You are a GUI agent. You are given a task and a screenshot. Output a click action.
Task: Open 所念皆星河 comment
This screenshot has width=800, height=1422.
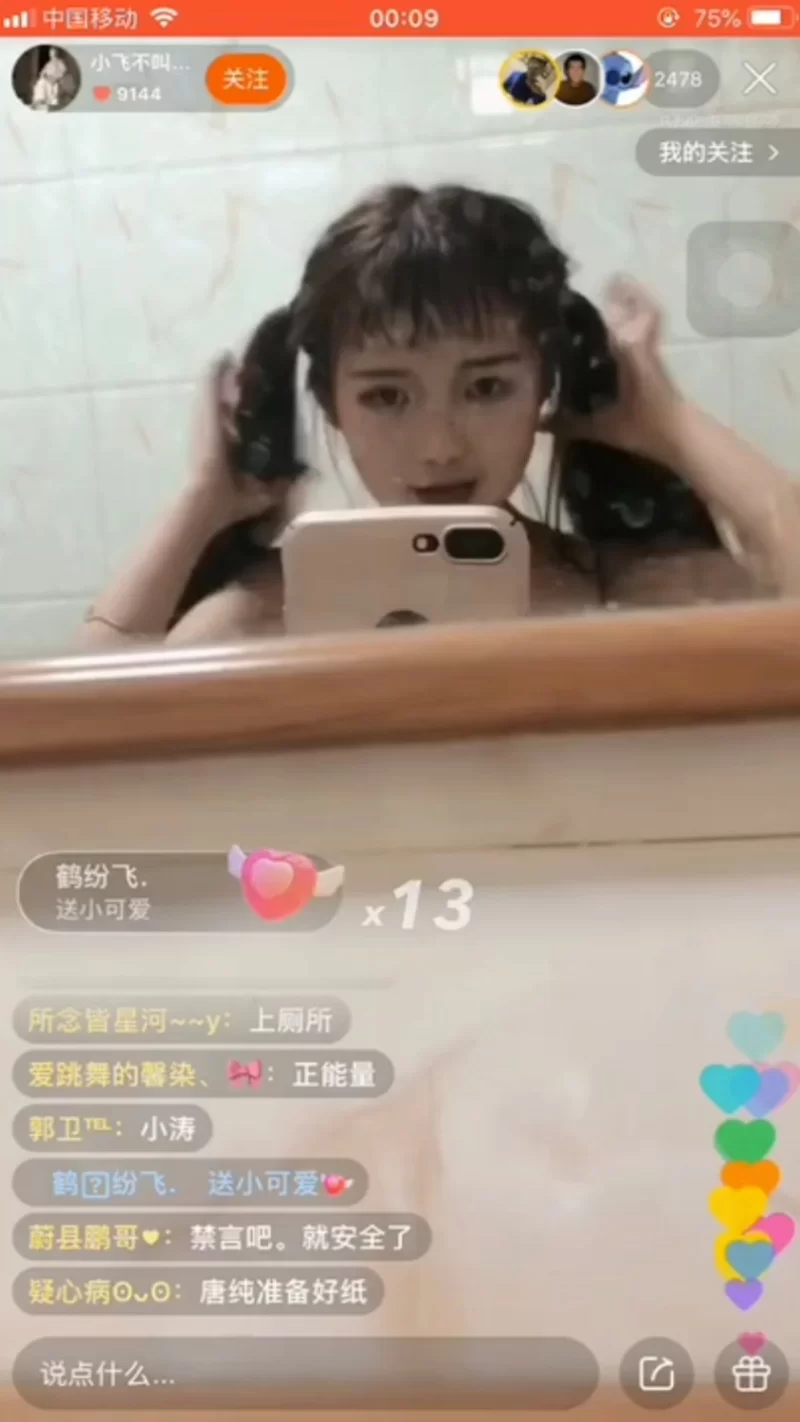pos(181,1020)
